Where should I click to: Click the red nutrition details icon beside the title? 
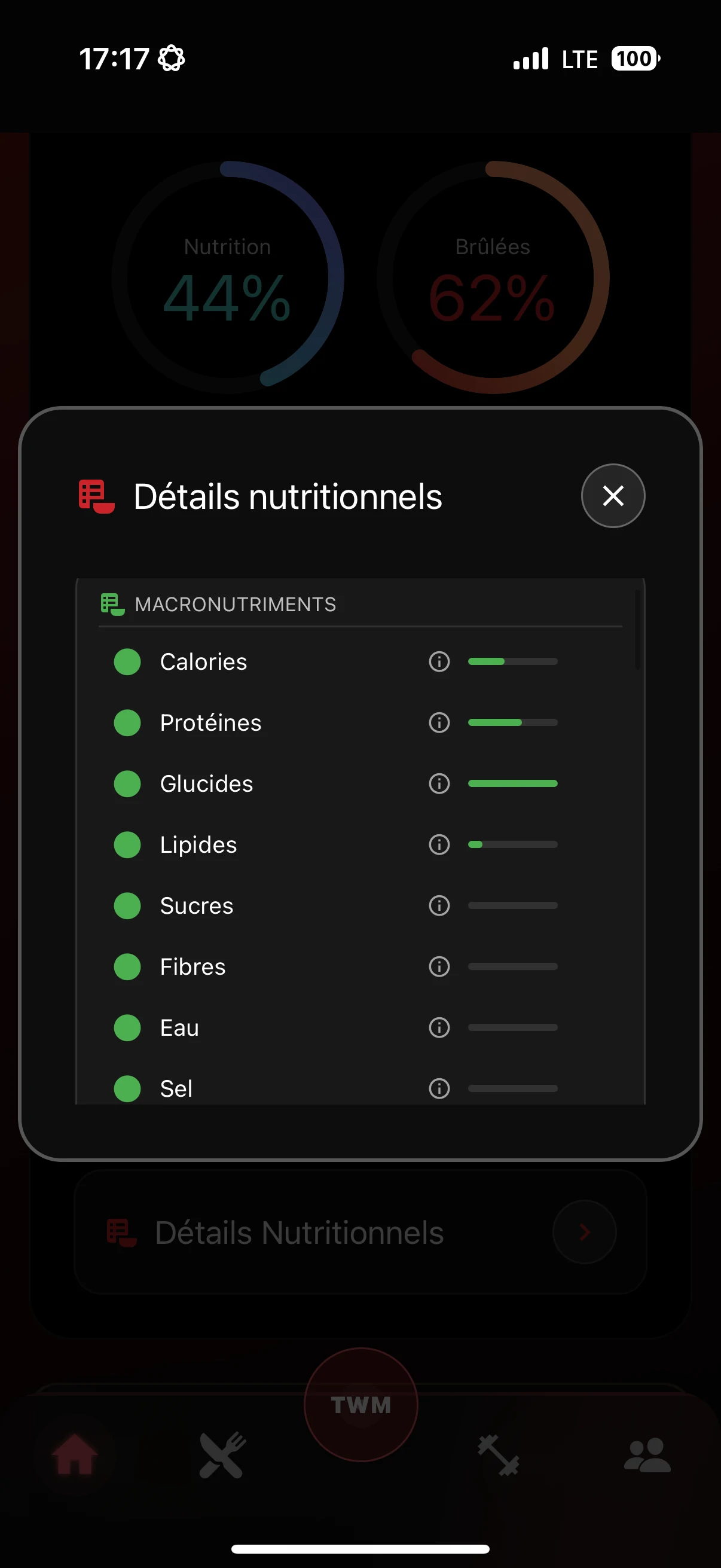pos(94,495)
